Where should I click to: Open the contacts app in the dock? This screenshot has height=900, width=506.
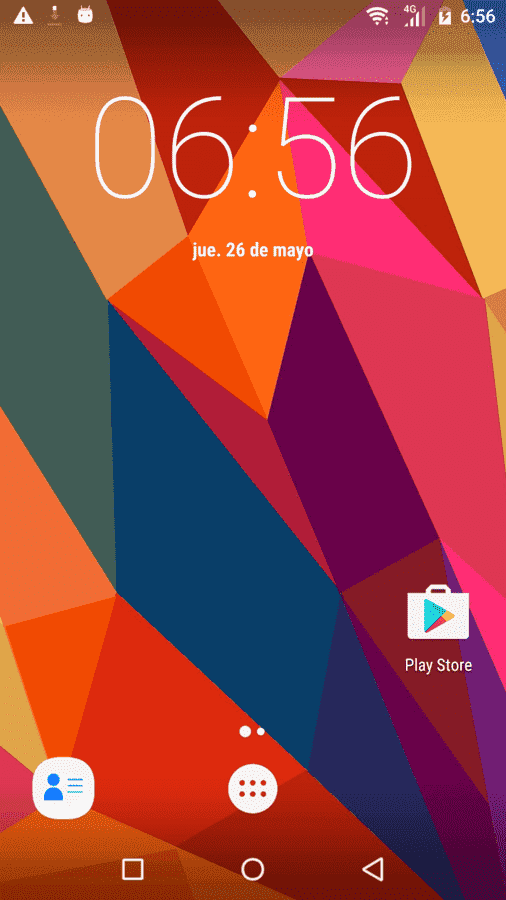(x=63, y=788)
